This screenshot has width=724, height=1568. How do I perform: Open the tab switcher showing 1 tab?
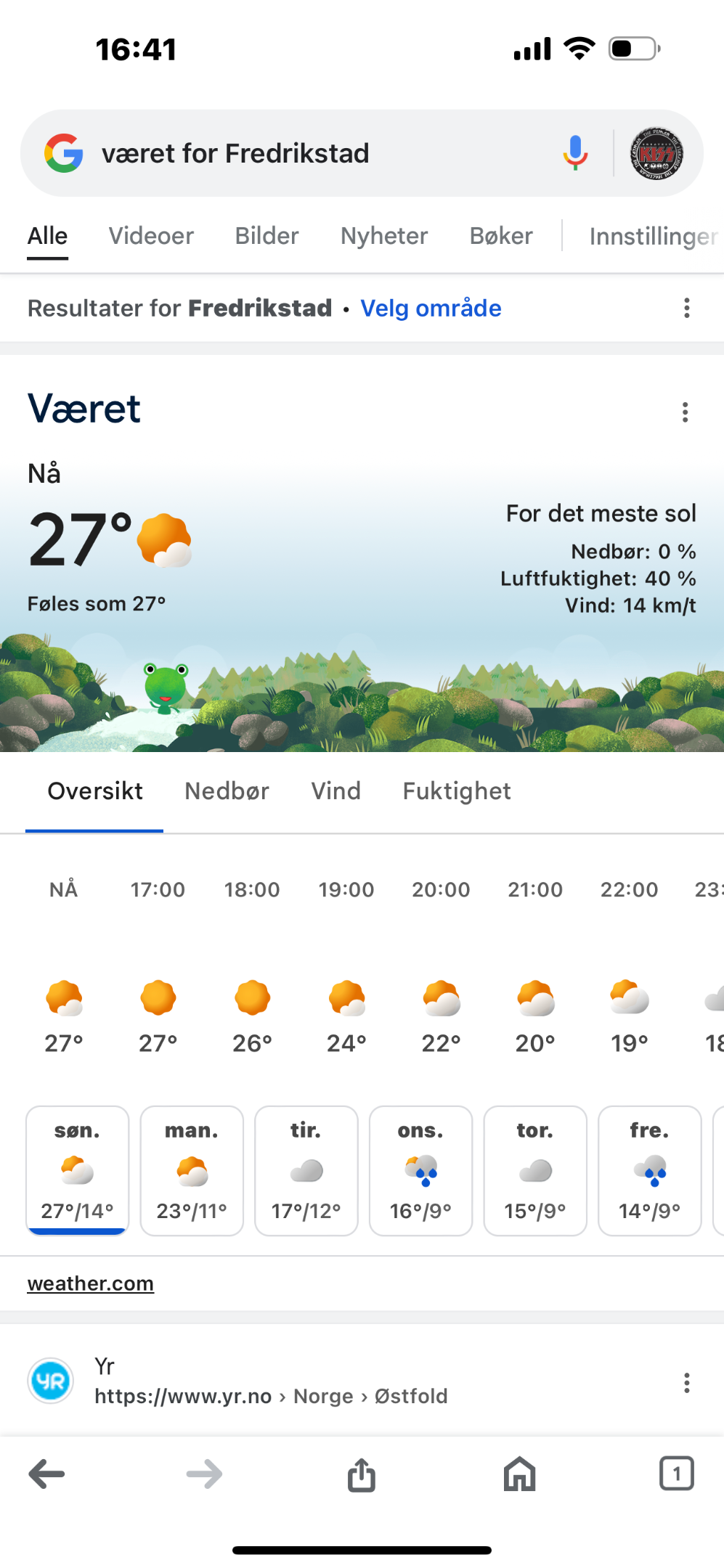[x=676, y=1474]
